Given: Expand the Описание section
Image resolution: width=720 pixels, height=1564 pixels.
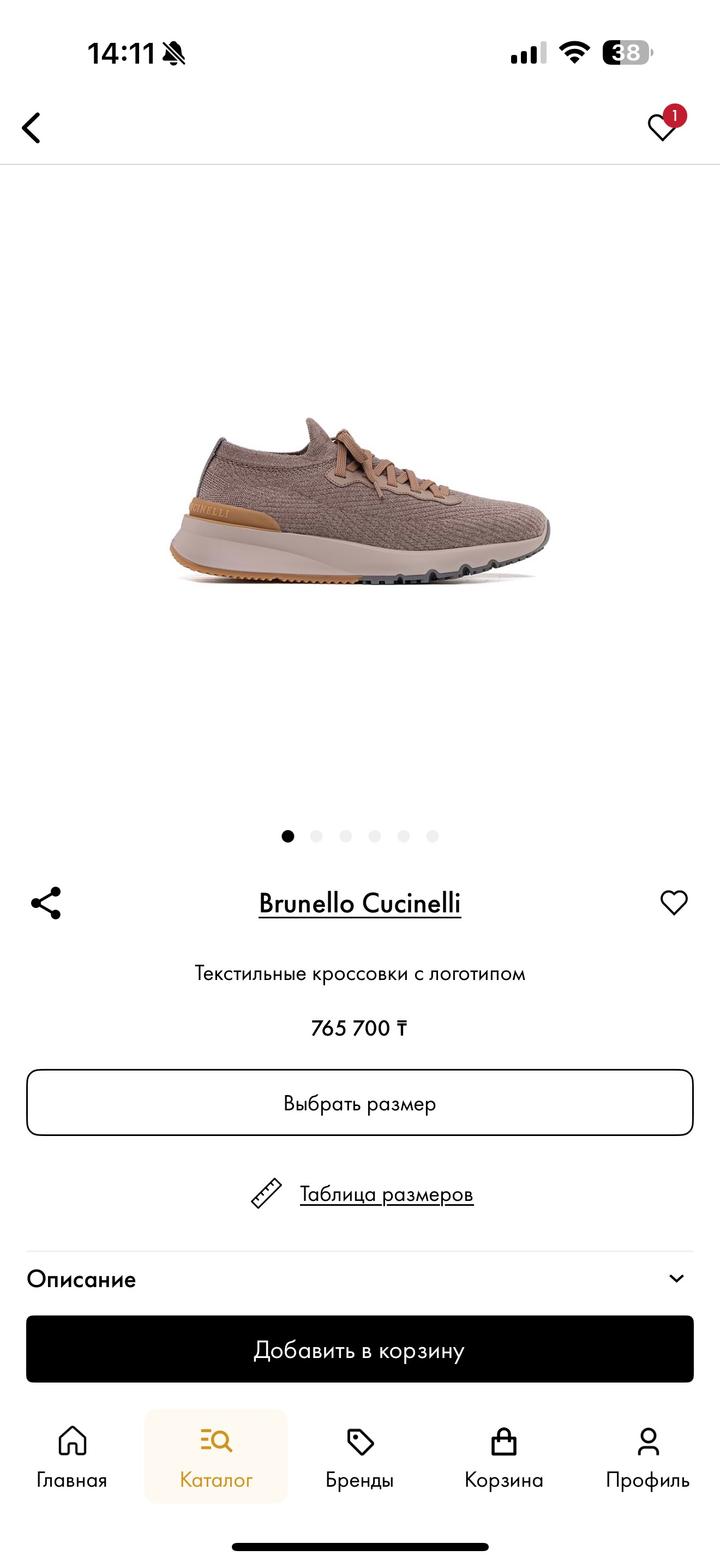Looking at the screenshot, I should coord(360,1279).
